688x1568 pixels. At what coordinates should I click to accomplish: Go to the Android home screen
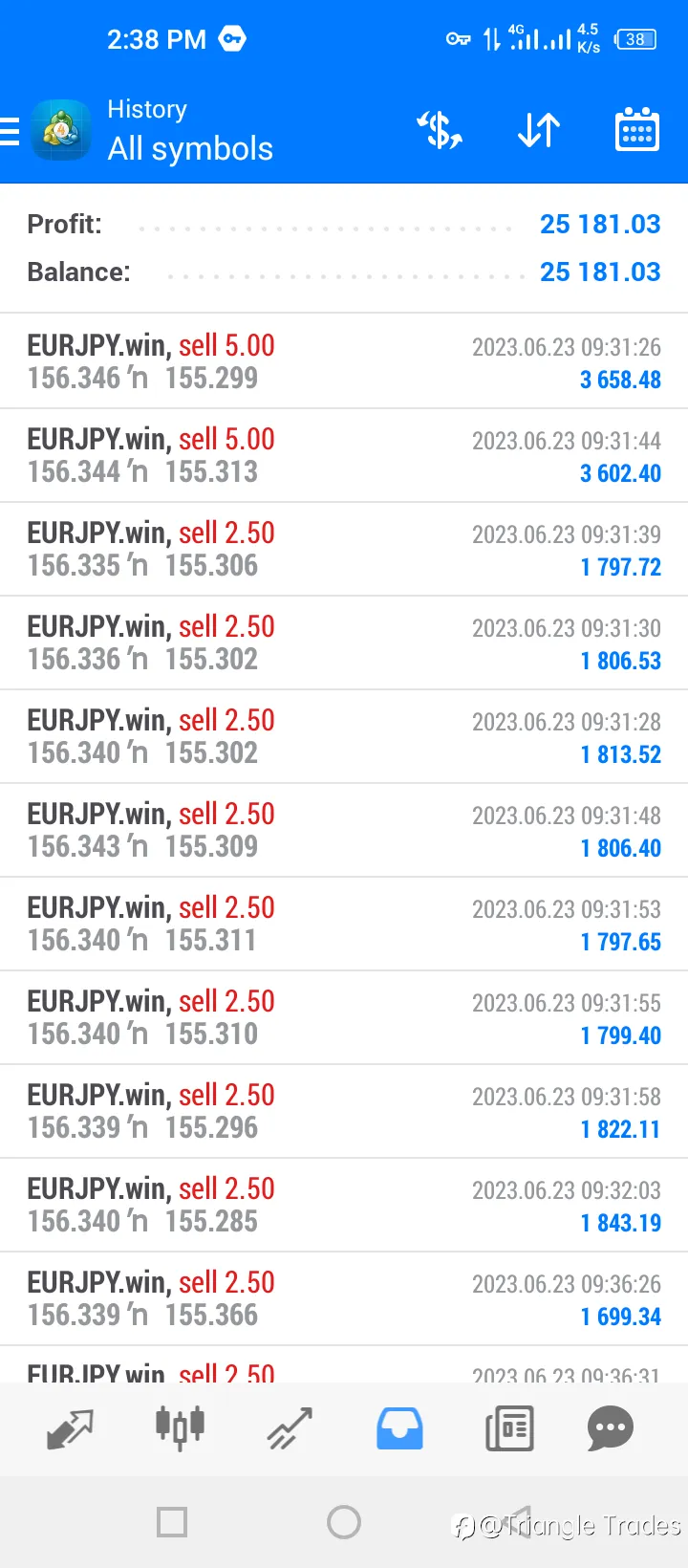tap(344, 1522)
